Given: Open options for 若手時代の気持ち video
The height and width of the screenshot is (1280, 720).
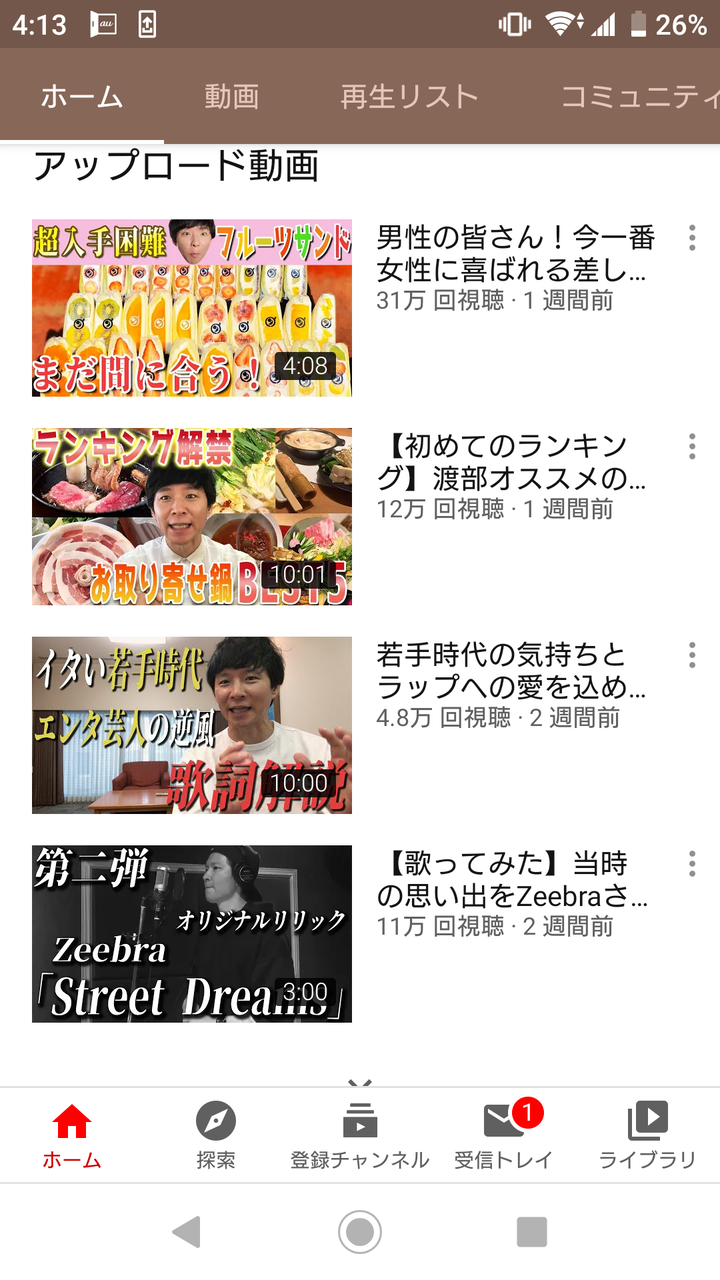Looking at the screenshot, I should click(x=691, y=655).
